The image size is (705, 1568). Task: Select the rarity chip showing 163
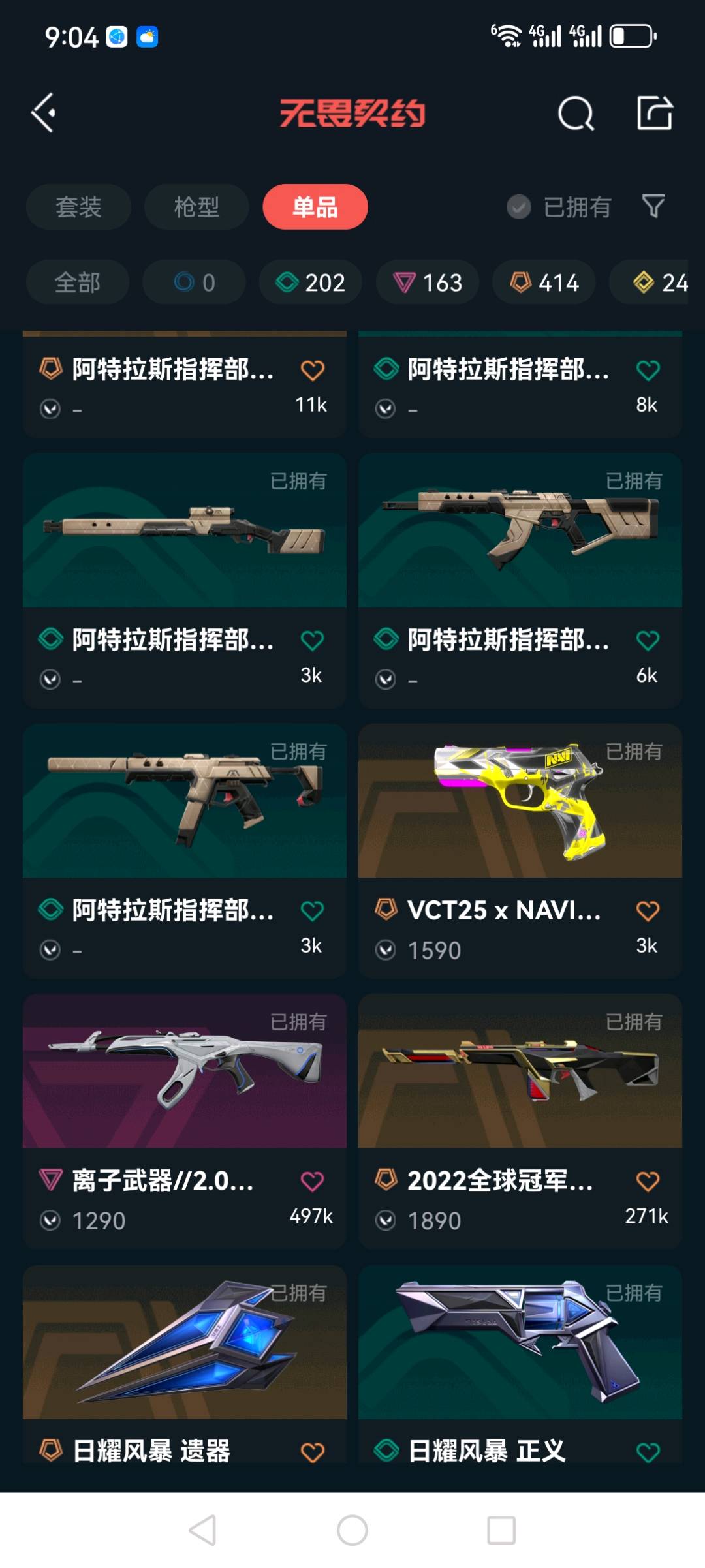428,282
